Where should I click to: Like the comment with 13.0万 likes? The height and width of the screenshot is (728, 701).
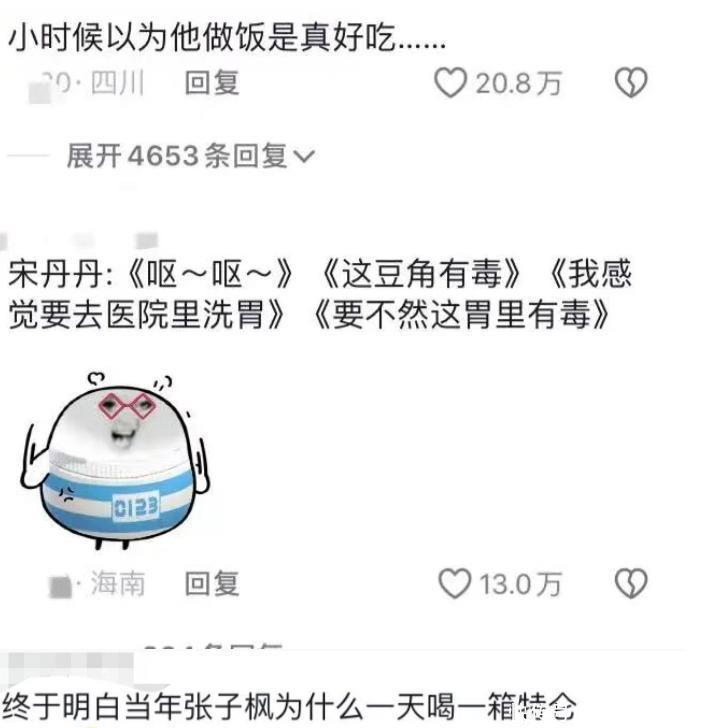(x=455, y=583)
